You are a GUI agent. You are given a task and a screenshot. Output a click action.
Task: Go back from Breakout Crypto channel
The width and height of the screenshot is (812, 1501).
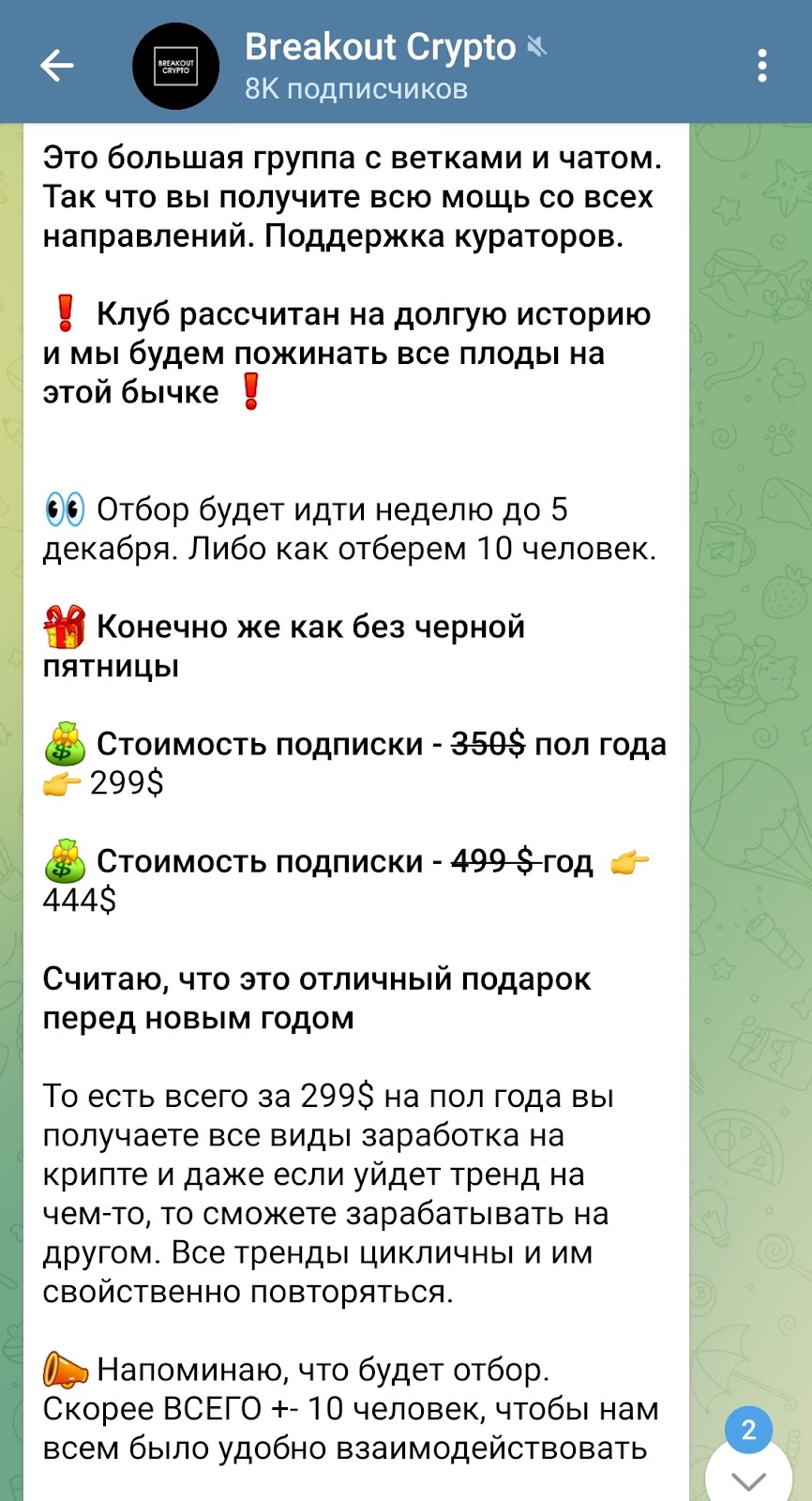(56, 65)
